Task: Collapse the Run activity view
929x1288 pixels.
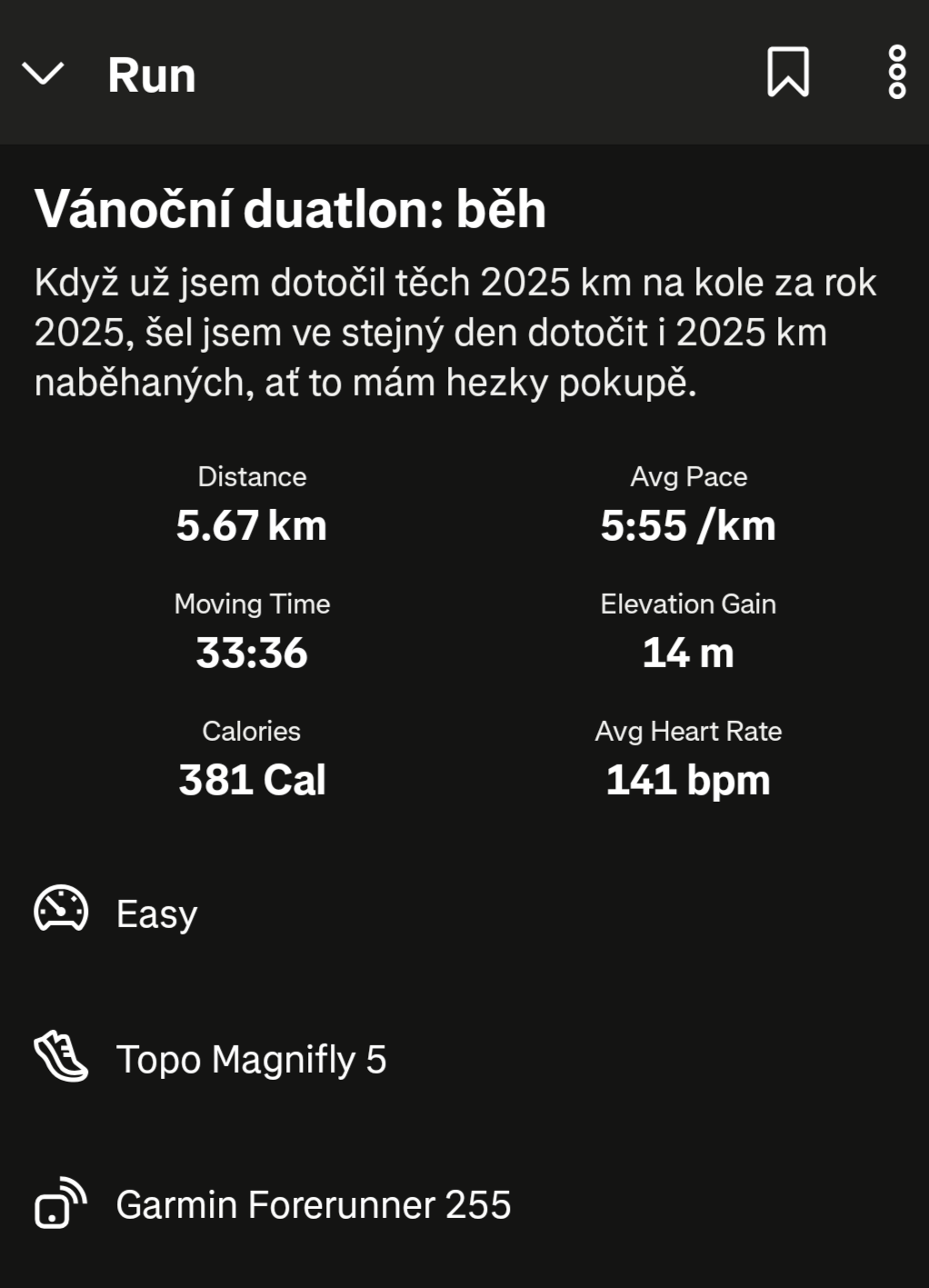Action: coord(43,74)
